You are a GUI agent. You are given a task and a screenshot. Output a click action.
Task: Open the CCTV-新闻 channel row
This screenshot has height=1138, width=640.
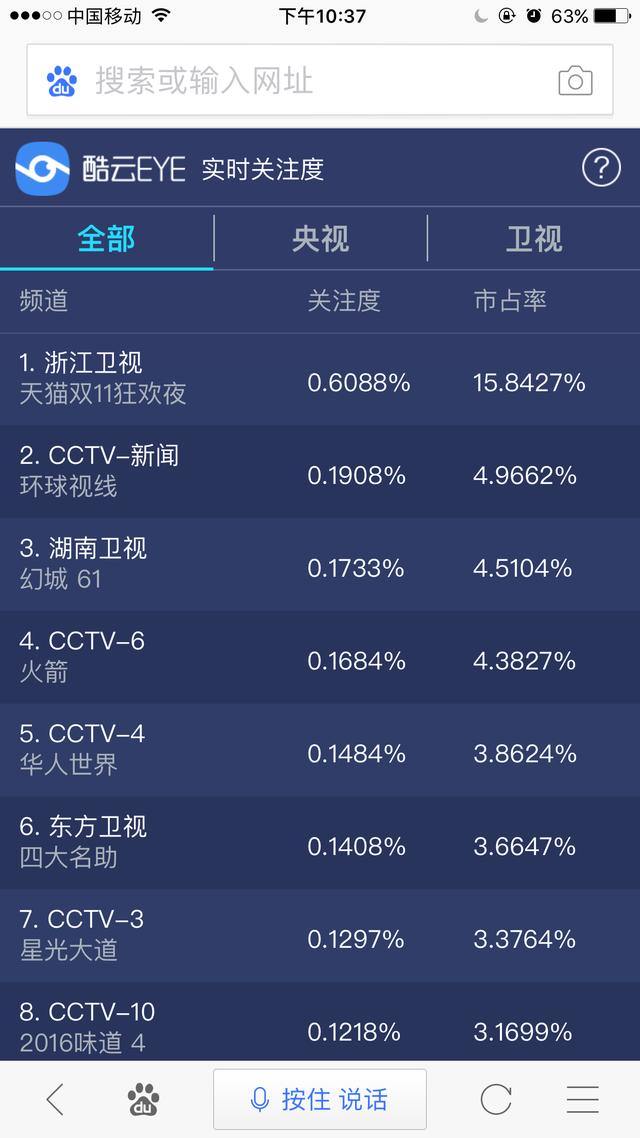pos(320,472)
